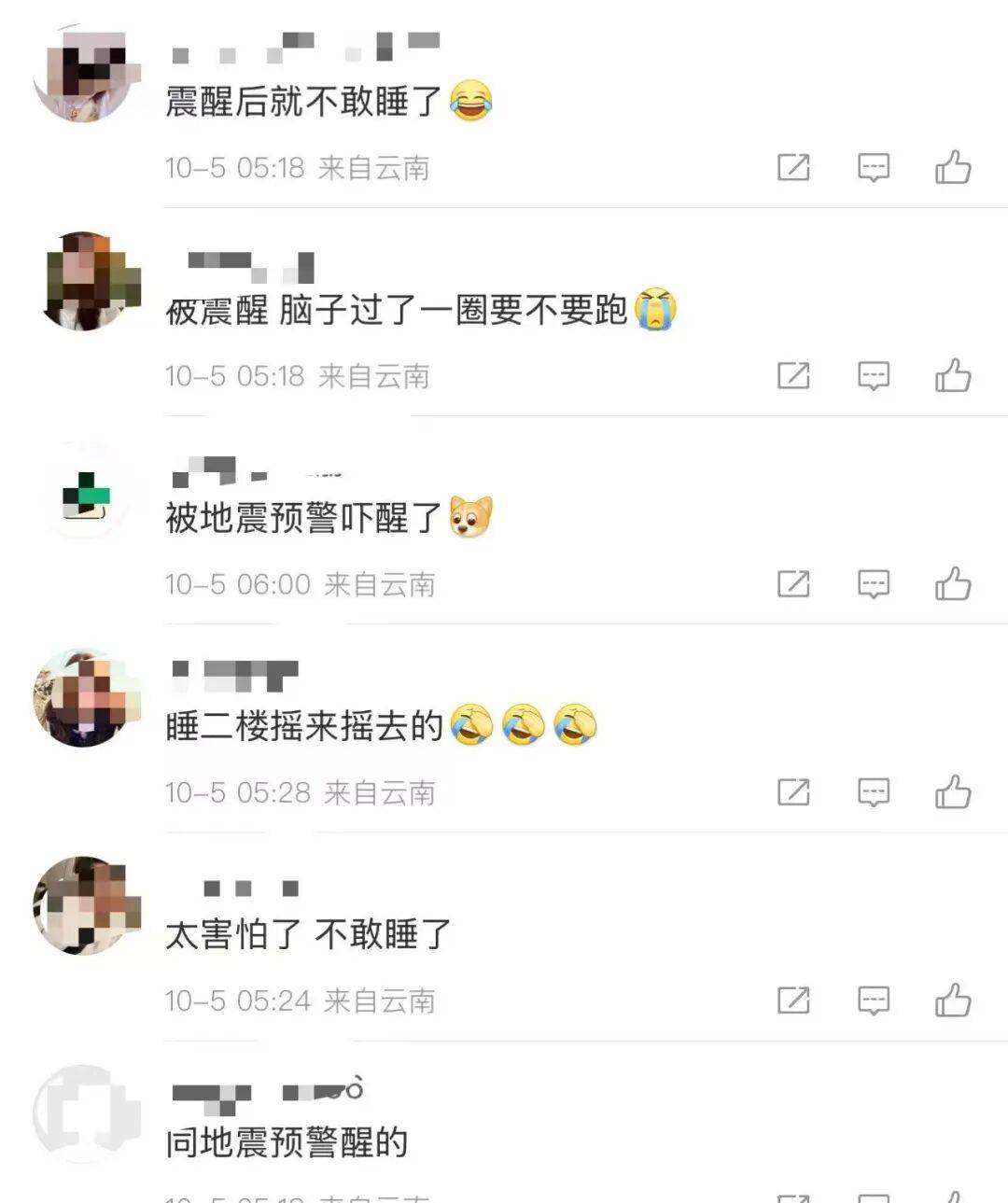Viewport: 1008px width, 1203px height.
Task: Open the avatar of the "被地震预警吓醒了" commenter
Action: point(84,493)
